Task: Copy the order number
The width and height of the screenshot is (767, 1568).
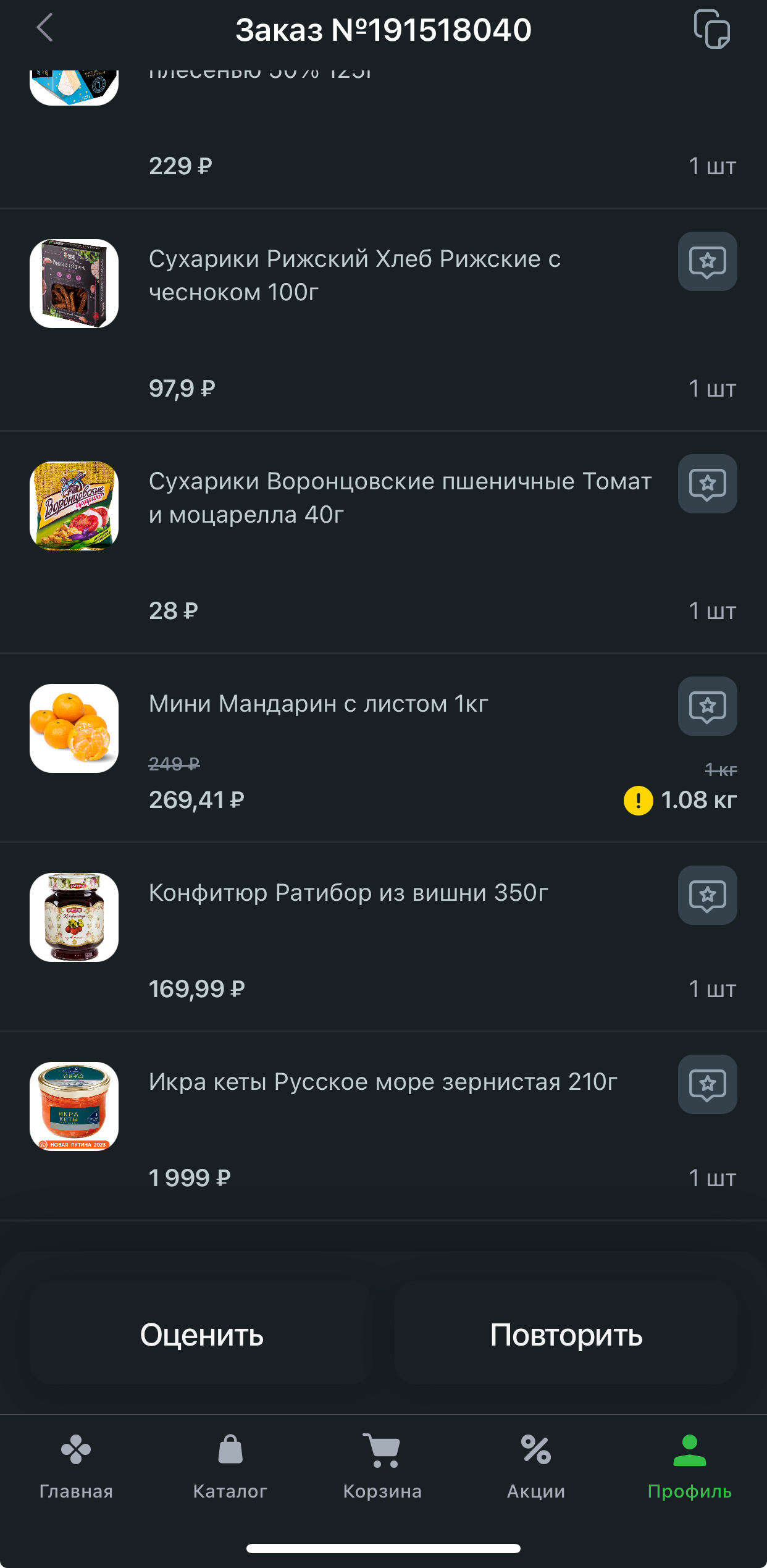Action: pyautogui.click(x=711, y=29)
